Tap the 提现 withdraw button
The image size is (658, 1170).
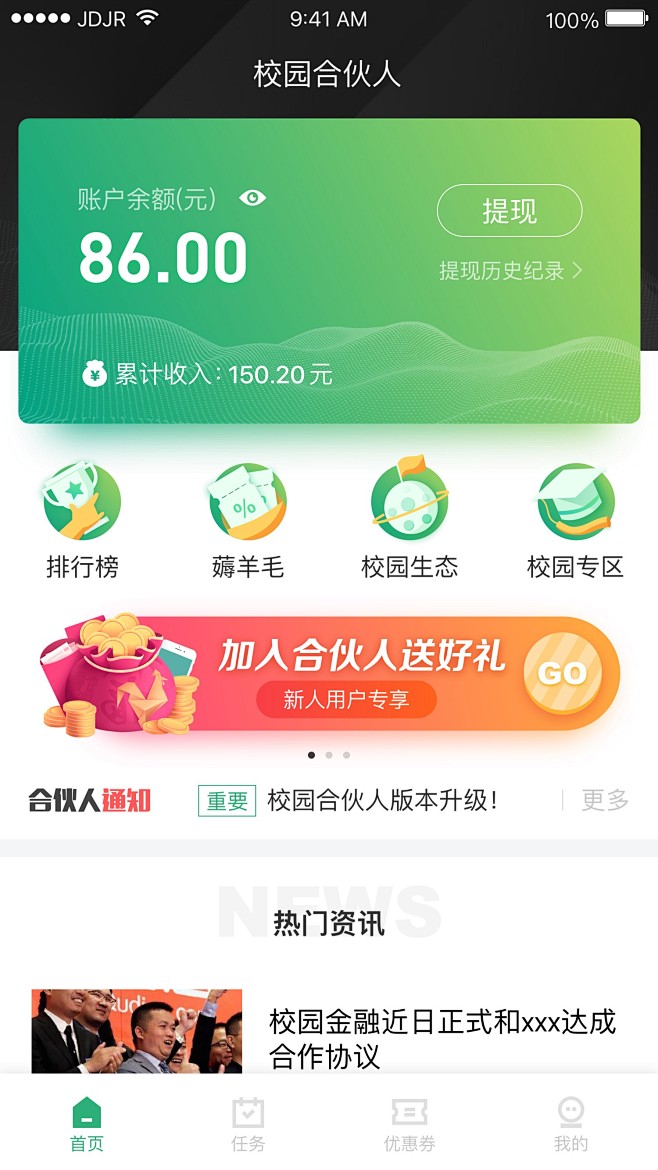509,211
